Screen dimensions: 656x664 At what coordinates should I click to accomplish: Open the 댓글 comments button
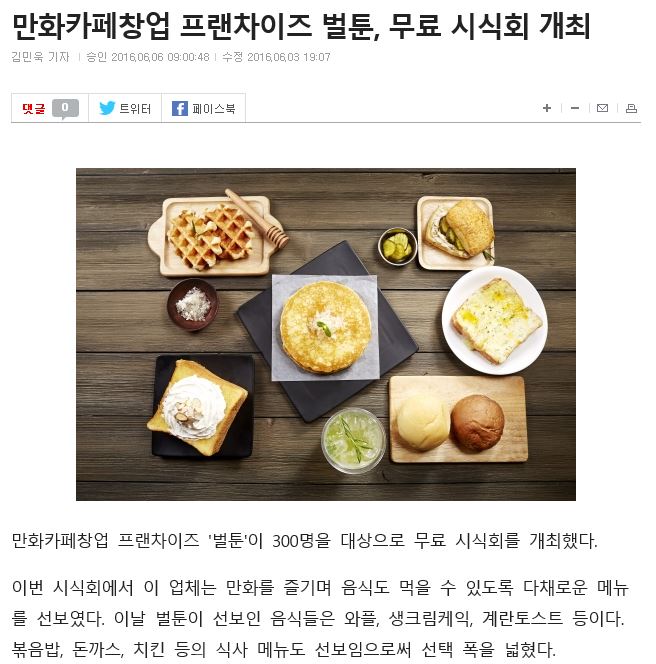tap(49, 108)
